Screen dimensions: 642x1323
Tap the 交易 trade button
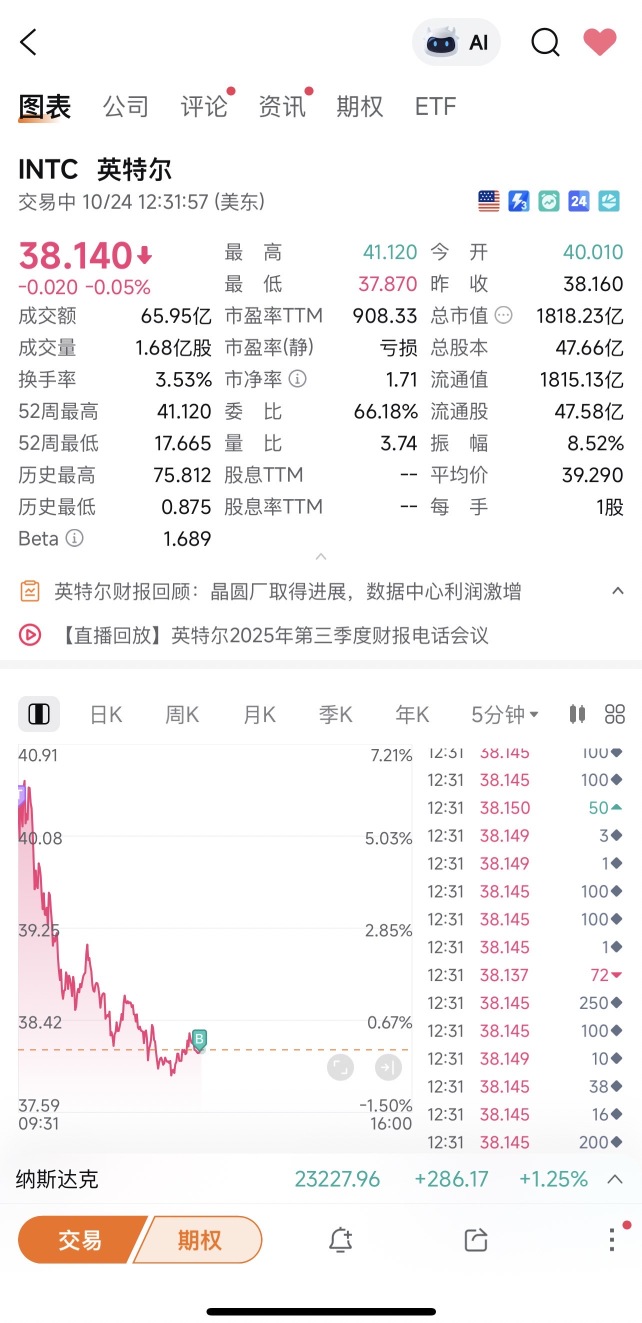80,1240
